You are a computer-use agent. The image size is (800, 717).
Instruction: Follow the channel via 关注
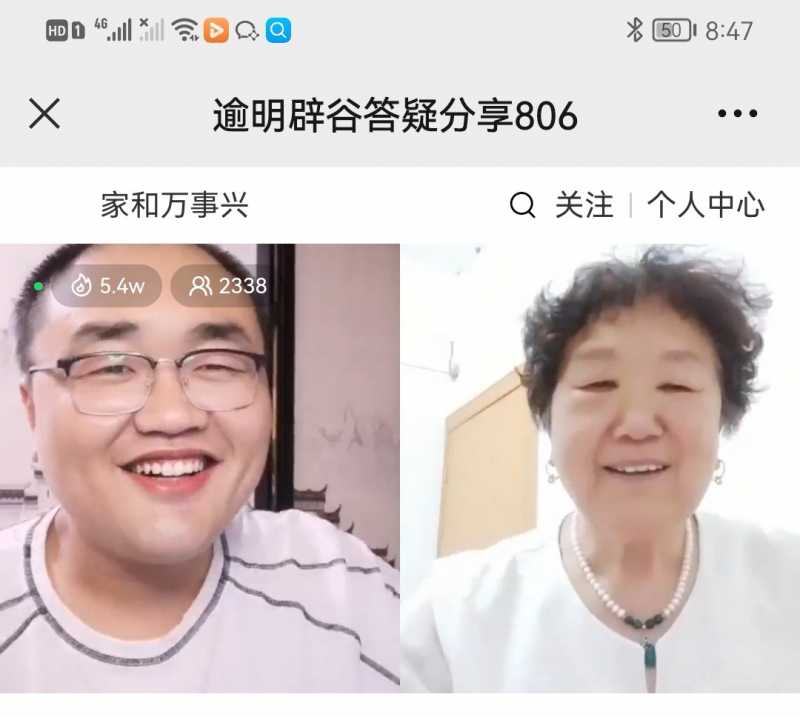point(584,206)
